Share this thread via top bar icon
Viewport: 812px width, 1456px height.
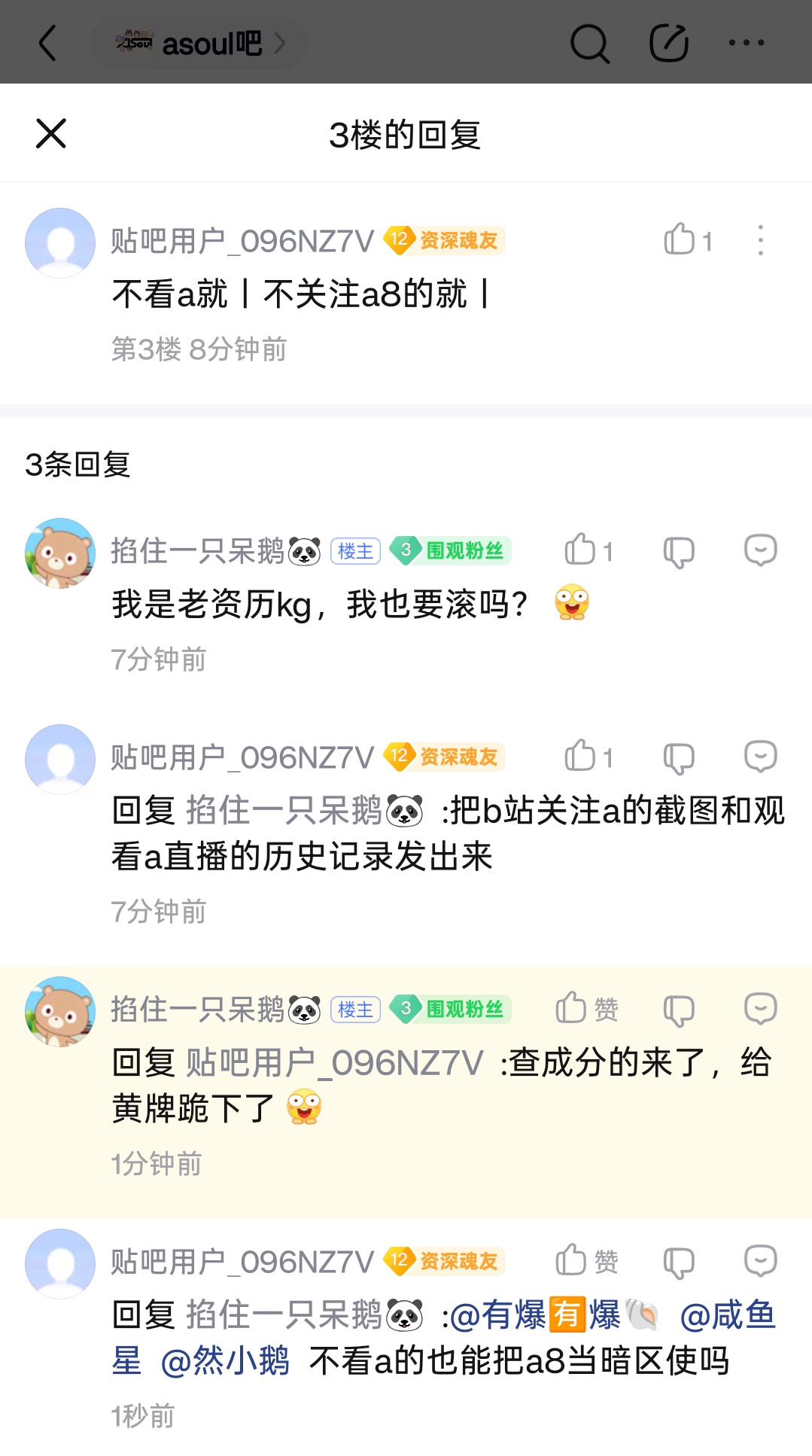[x=668, y=43]
